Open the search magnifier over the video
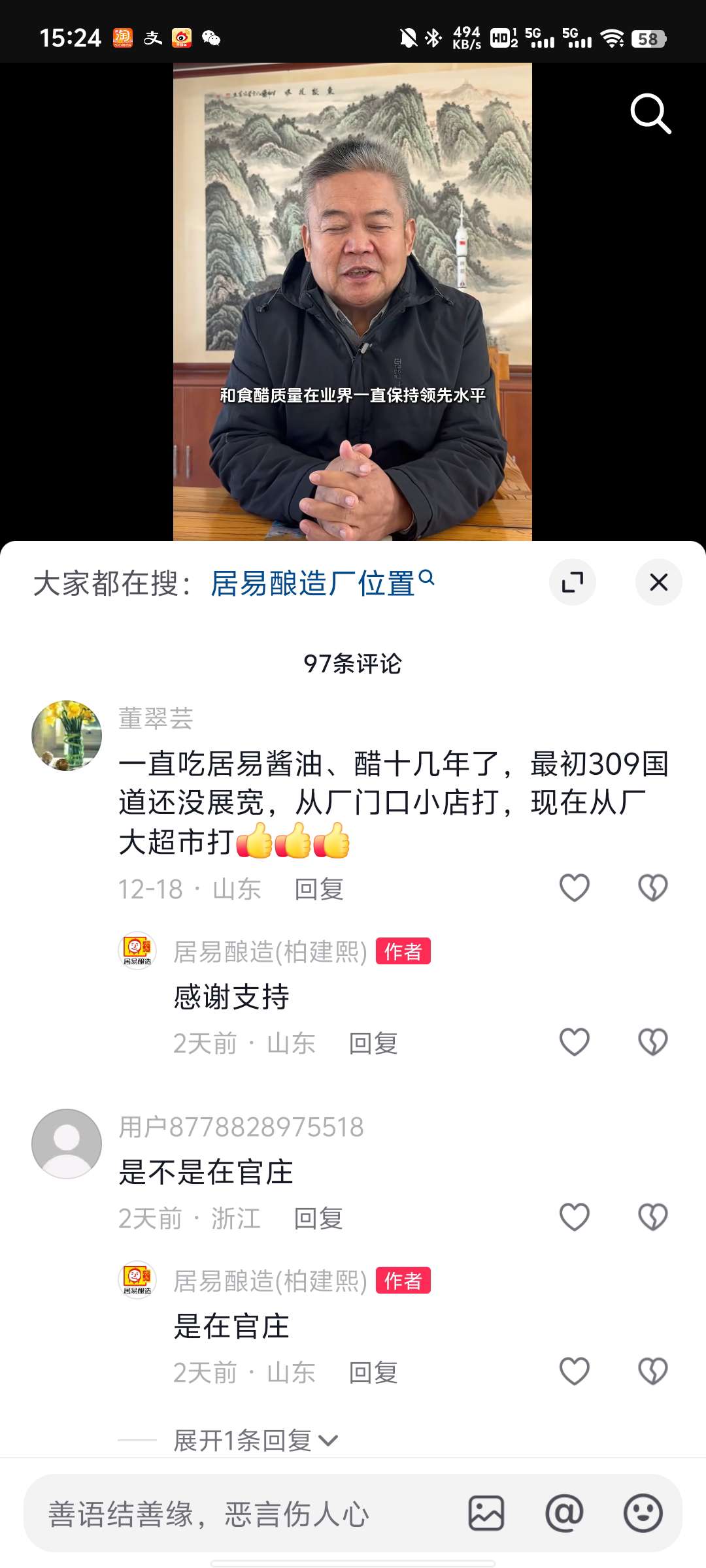The image size is (706, 1568). coord(650,114)
